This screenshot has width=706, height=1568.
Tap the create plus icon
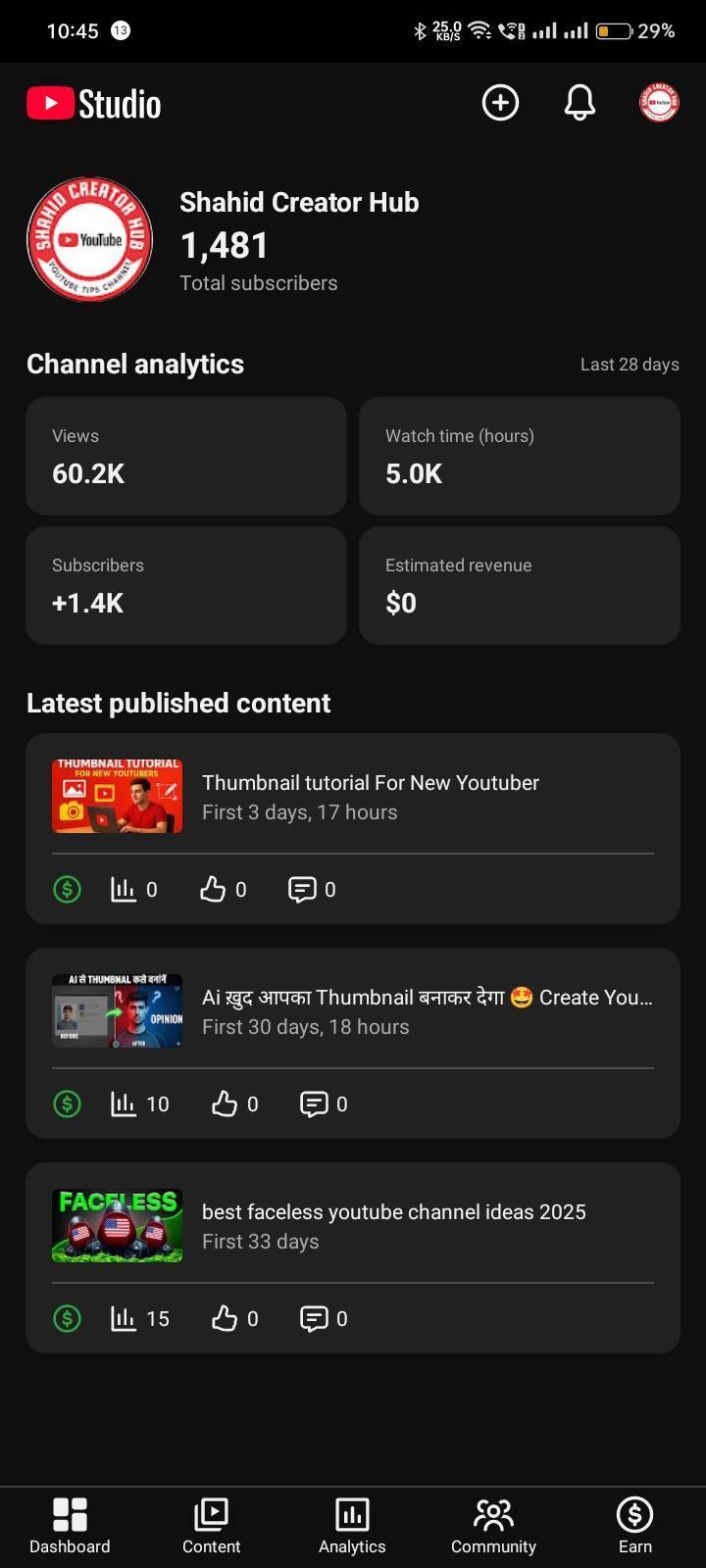(500, 103)
